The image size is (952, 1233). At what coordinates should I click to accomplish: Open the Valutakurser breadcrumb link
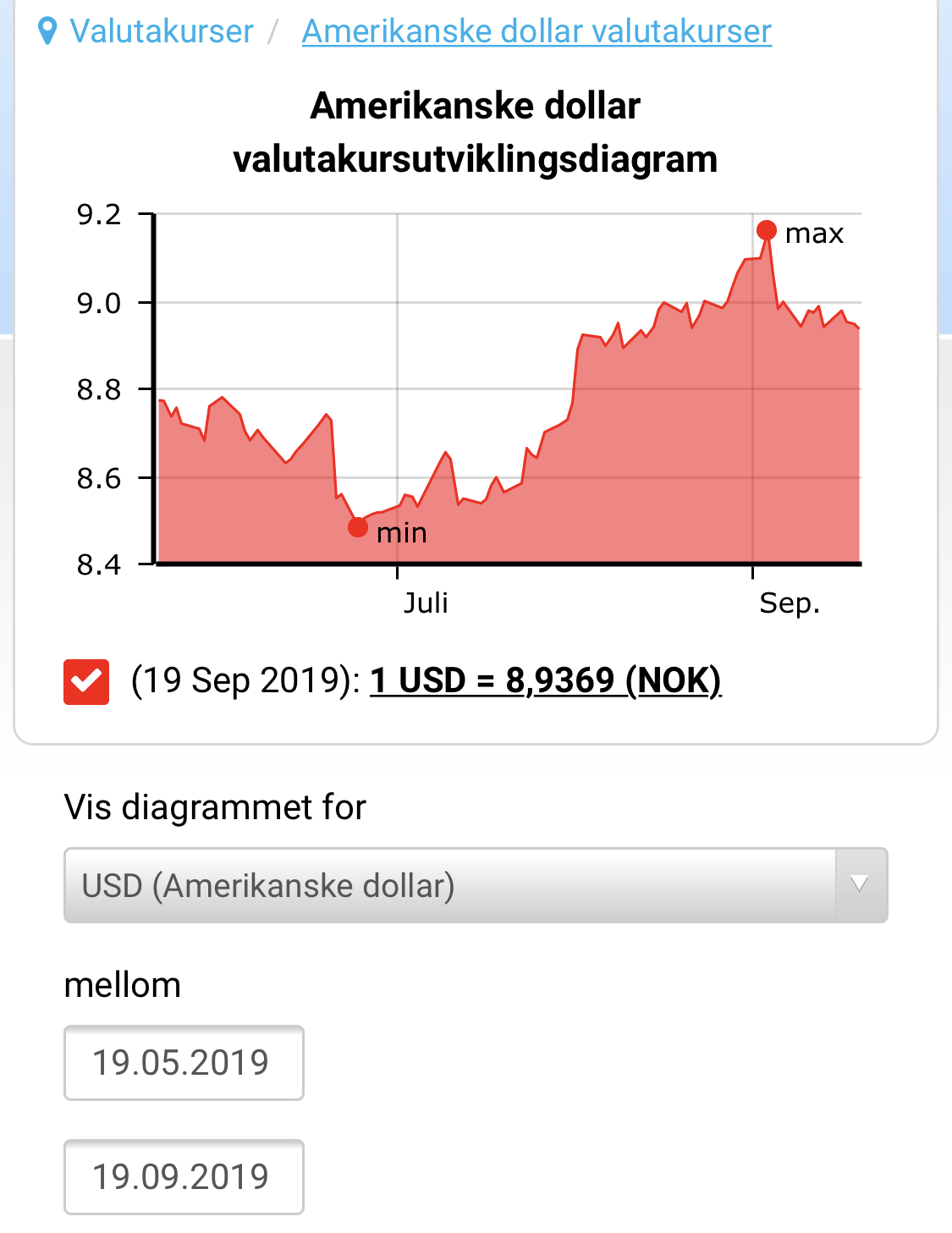coord(161,31)
